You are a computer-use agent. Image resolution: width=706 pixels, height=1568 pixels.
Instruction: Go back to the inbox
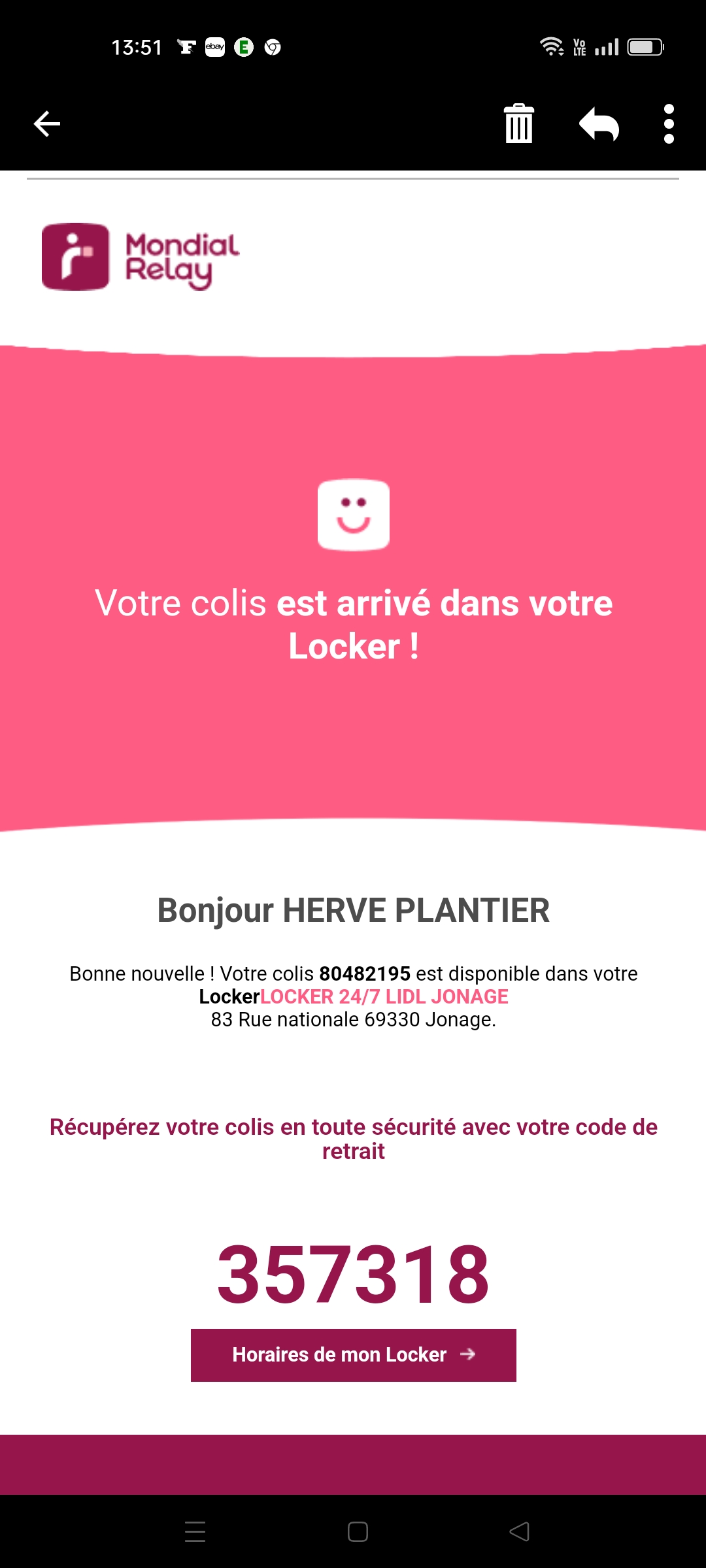point(47,123)
